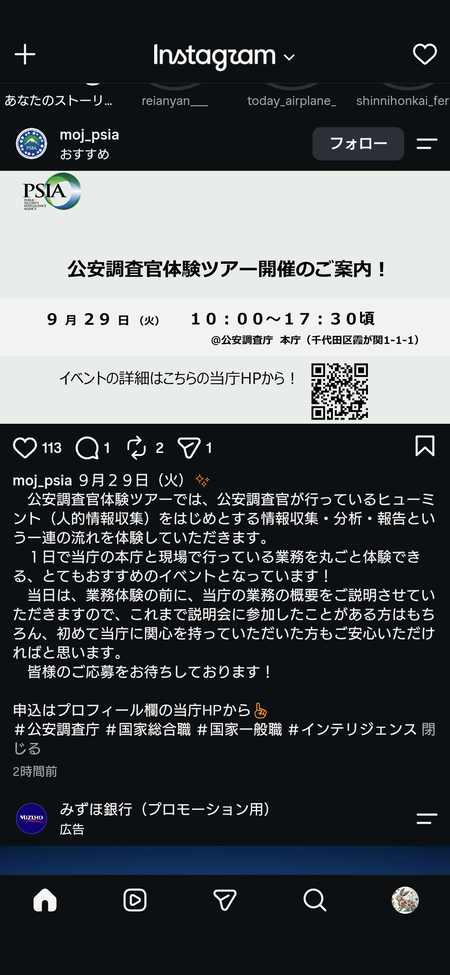The image size is (450, 975).
Task: Repost the moj_psia post
Action: click(136, 448)
